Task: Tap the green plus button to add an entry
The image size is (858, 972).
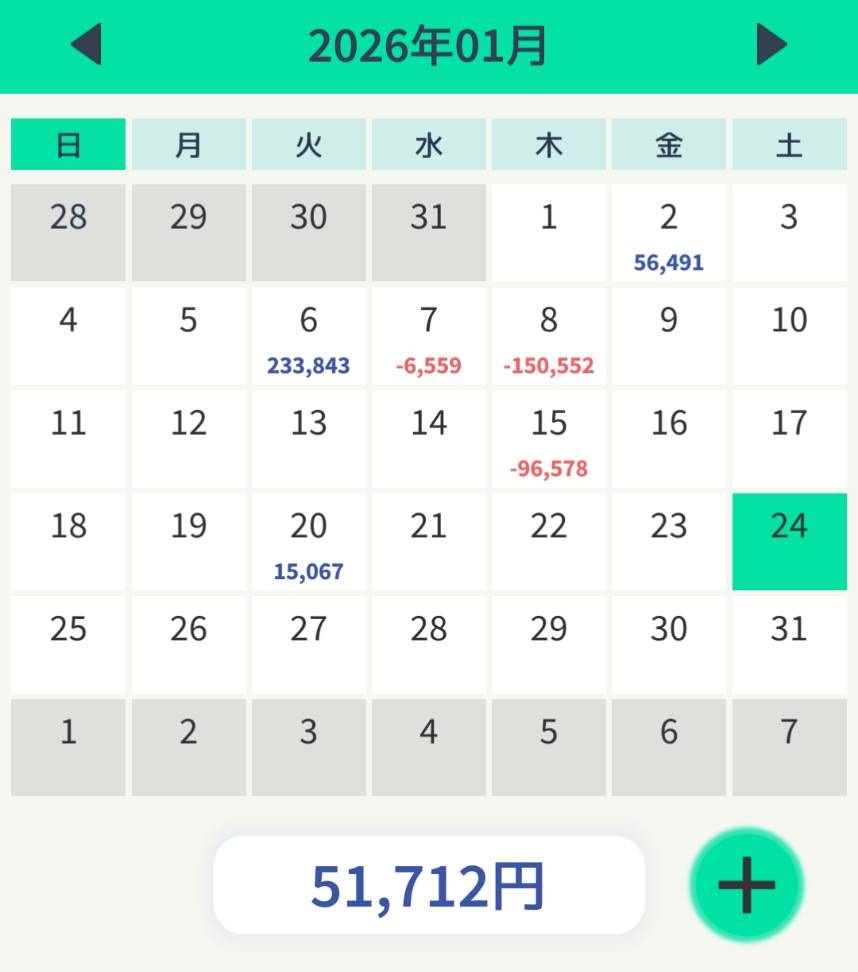Action: click(x=746, y=884)
